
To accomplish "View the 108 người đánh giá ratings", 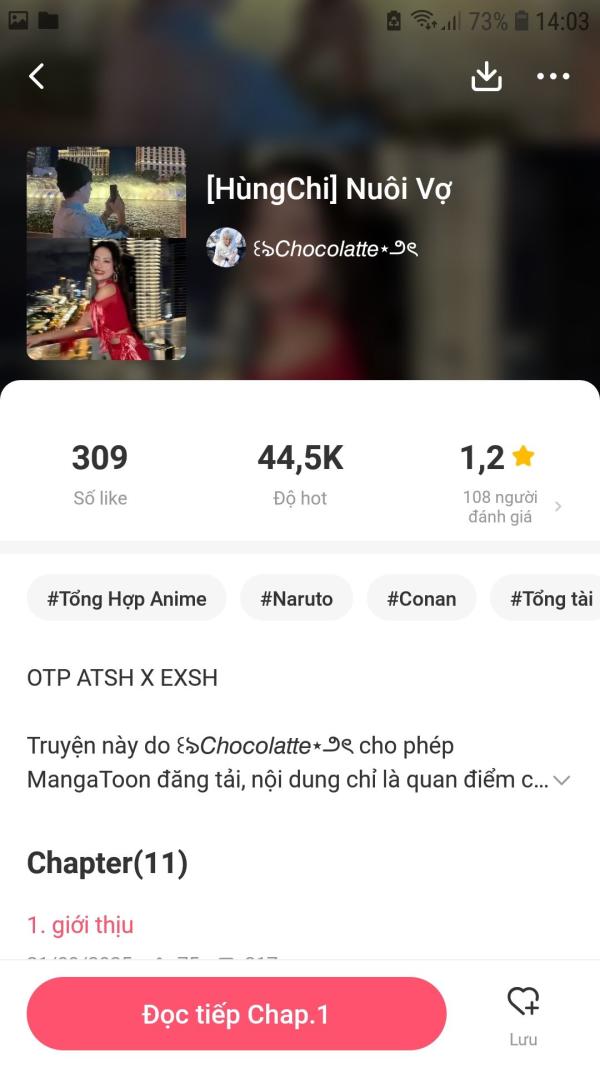I will [512, 506].
